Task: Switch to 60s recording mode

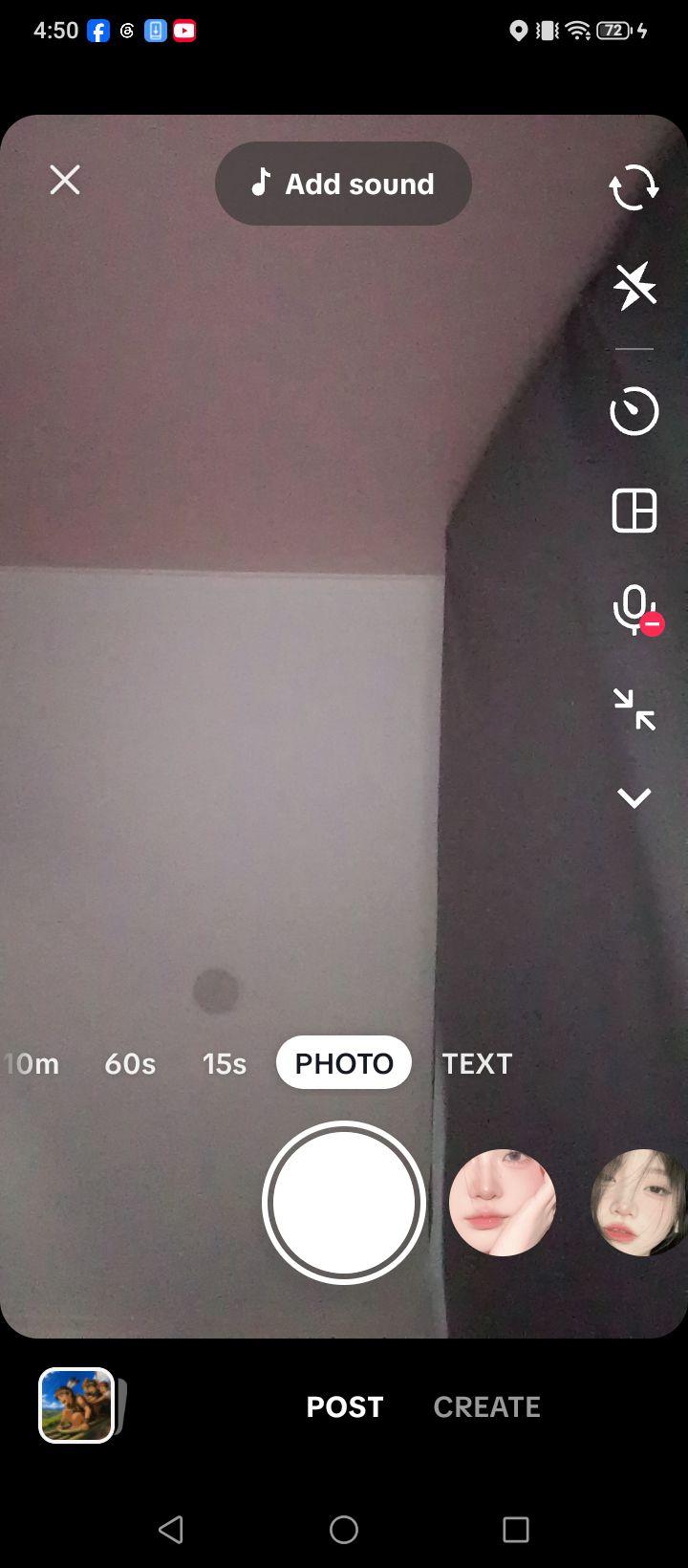Action: (130, 1063)
